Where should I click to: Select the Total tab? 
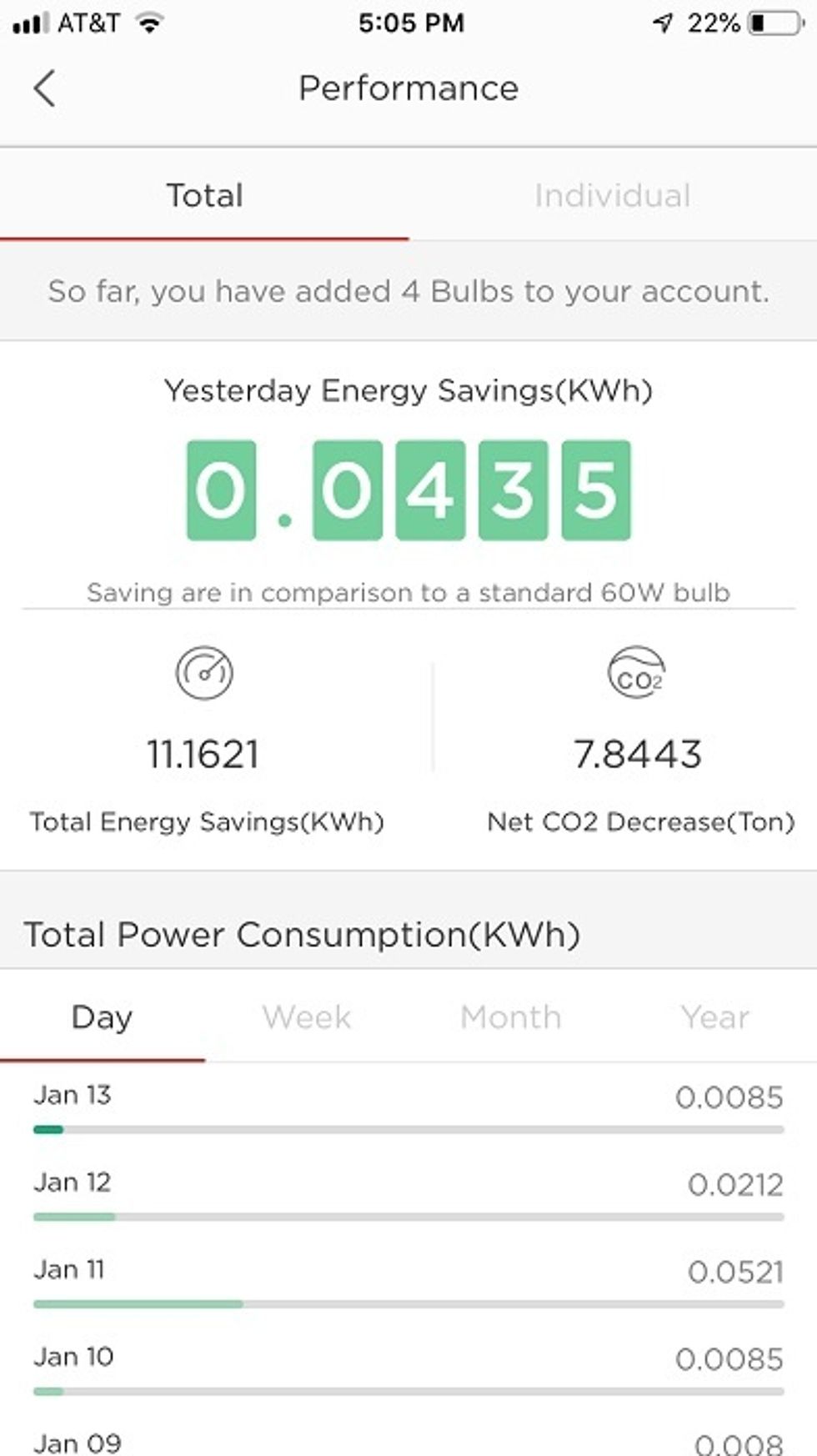point(204,196)
